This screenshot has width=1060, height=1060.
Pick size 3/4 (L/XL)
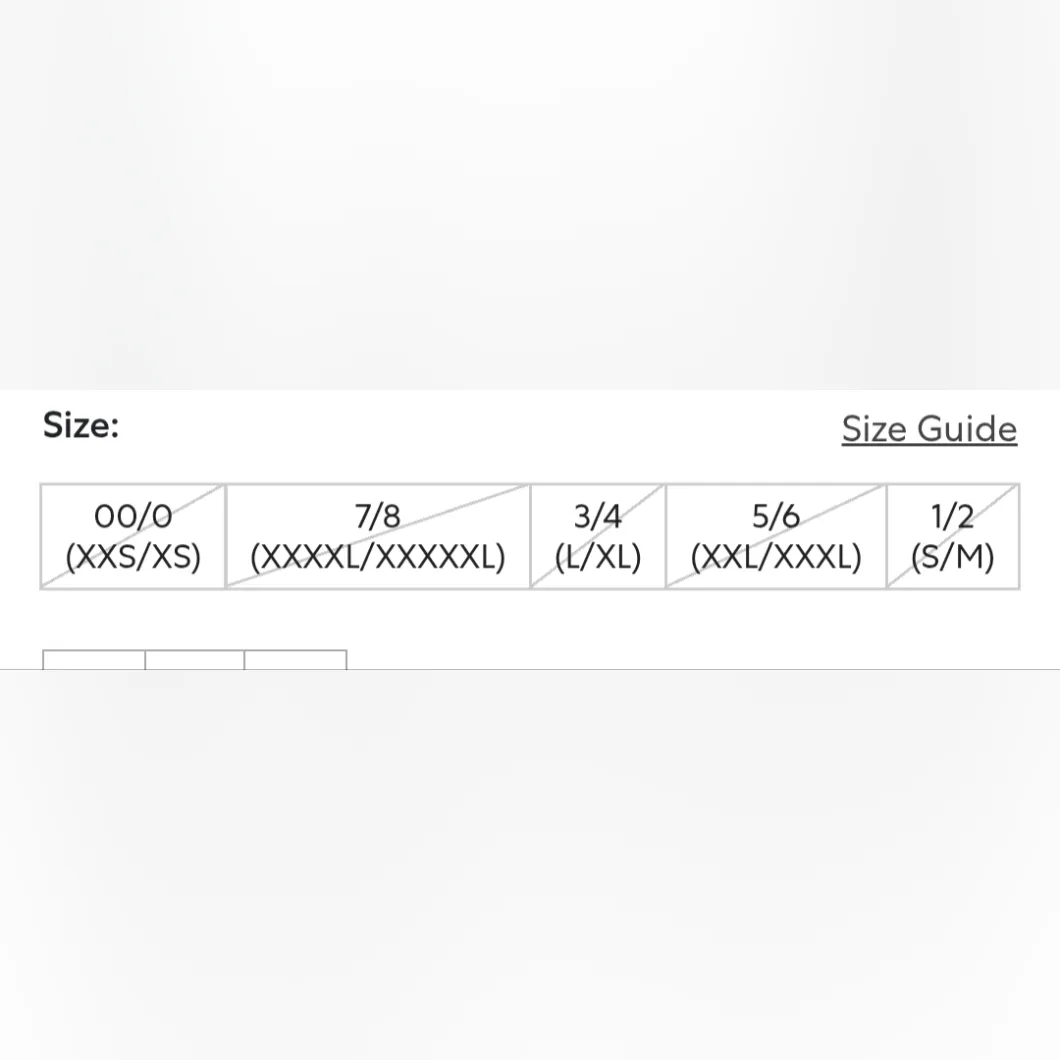point(598,537)
